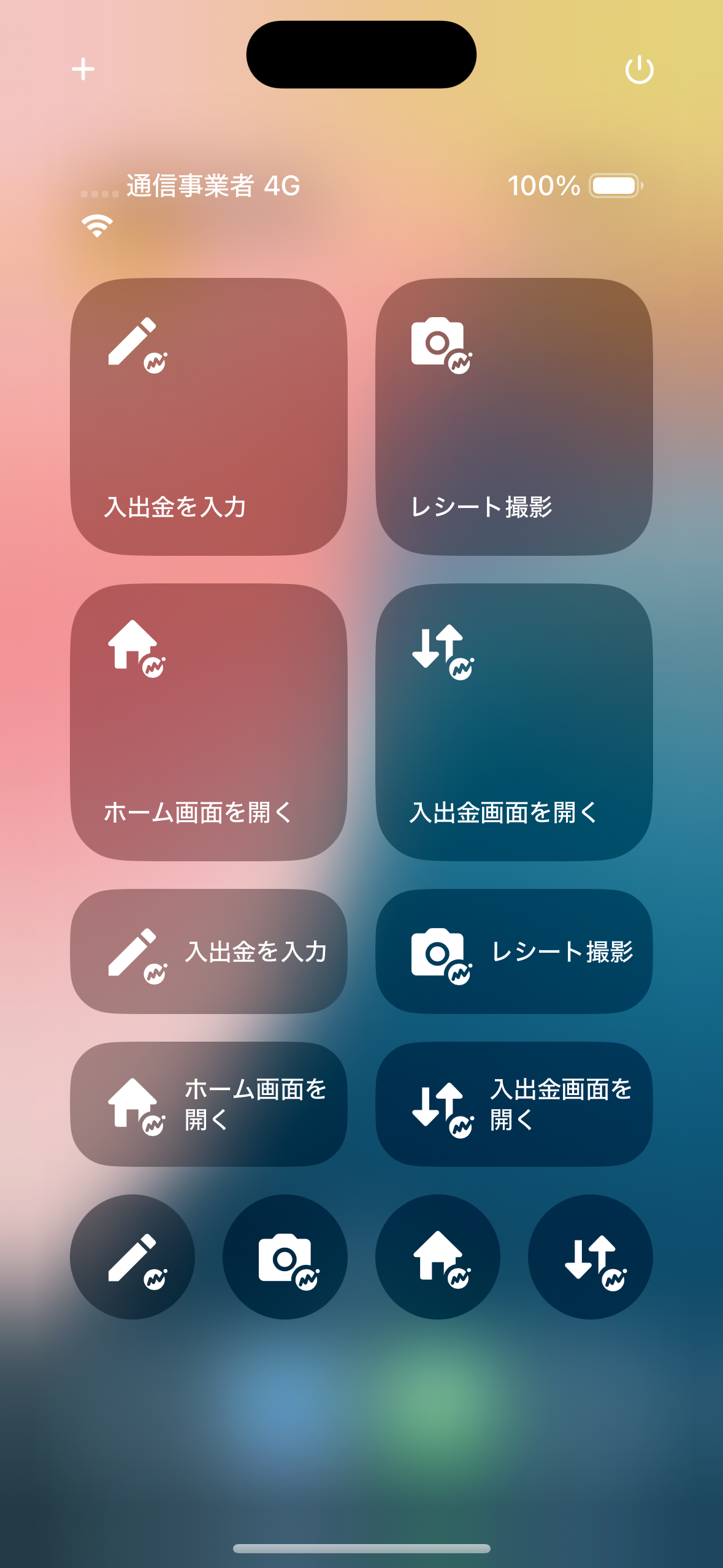Choose the medium-sized ホーム画面を開く control
Viewport: 723px width, 1568px height.
(x=208, y=1104)
